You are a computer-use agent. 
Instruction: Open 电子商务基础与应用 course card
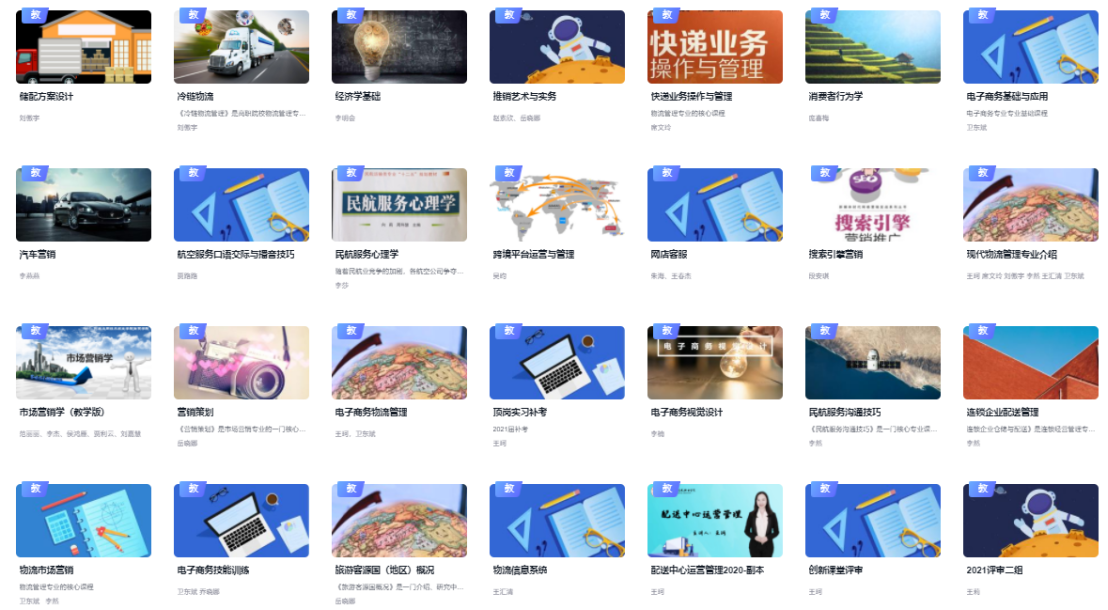(x=1031, y=48)
